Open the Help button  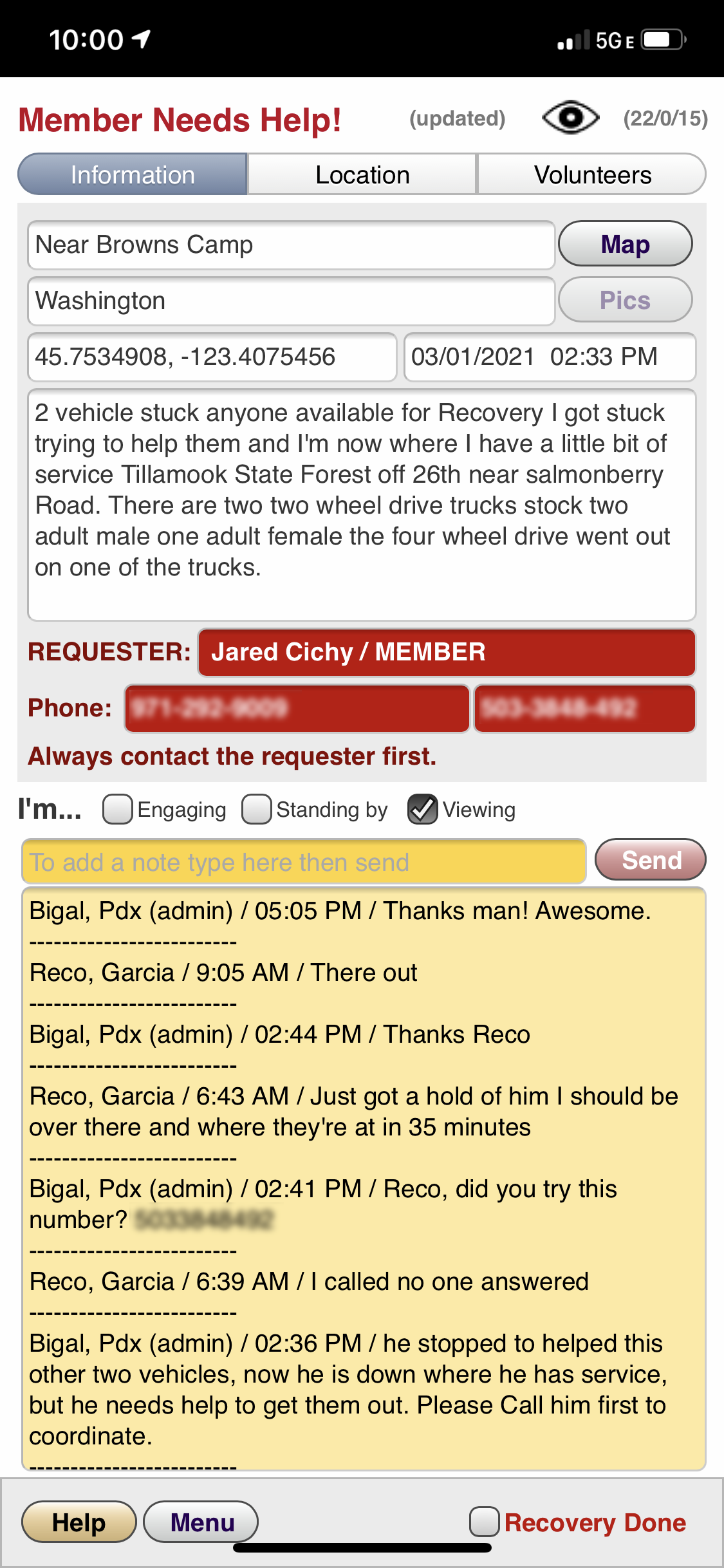(79, 1522)
